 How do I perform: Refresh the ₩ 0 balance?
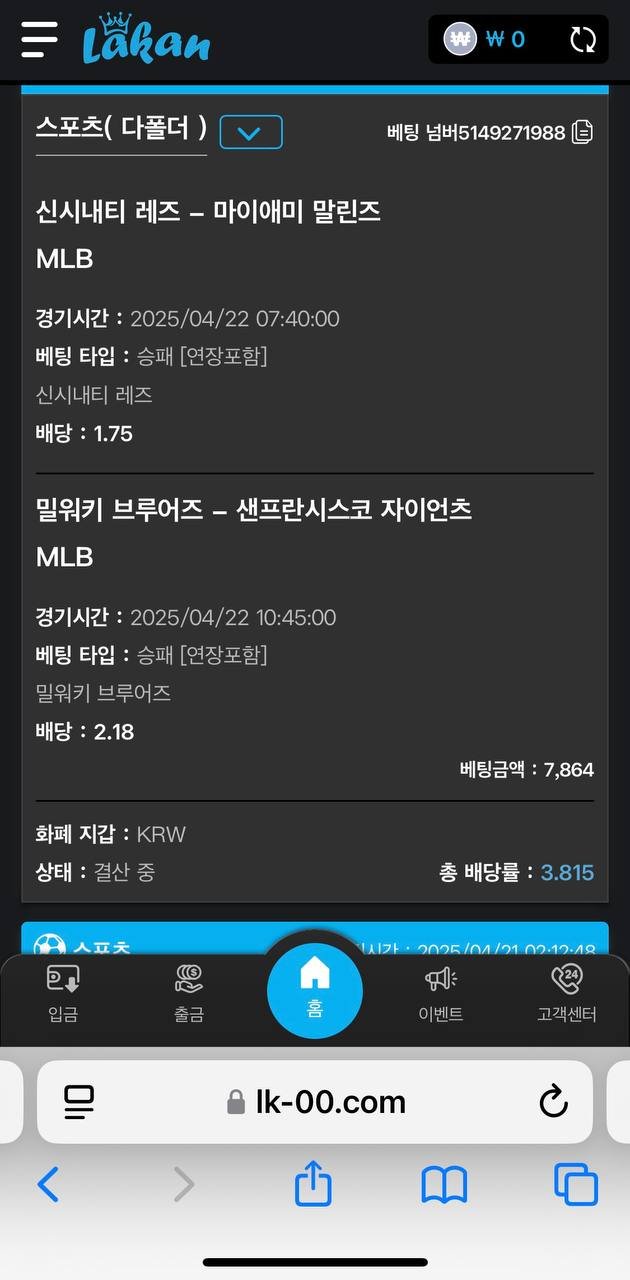[x=582, y=40]
